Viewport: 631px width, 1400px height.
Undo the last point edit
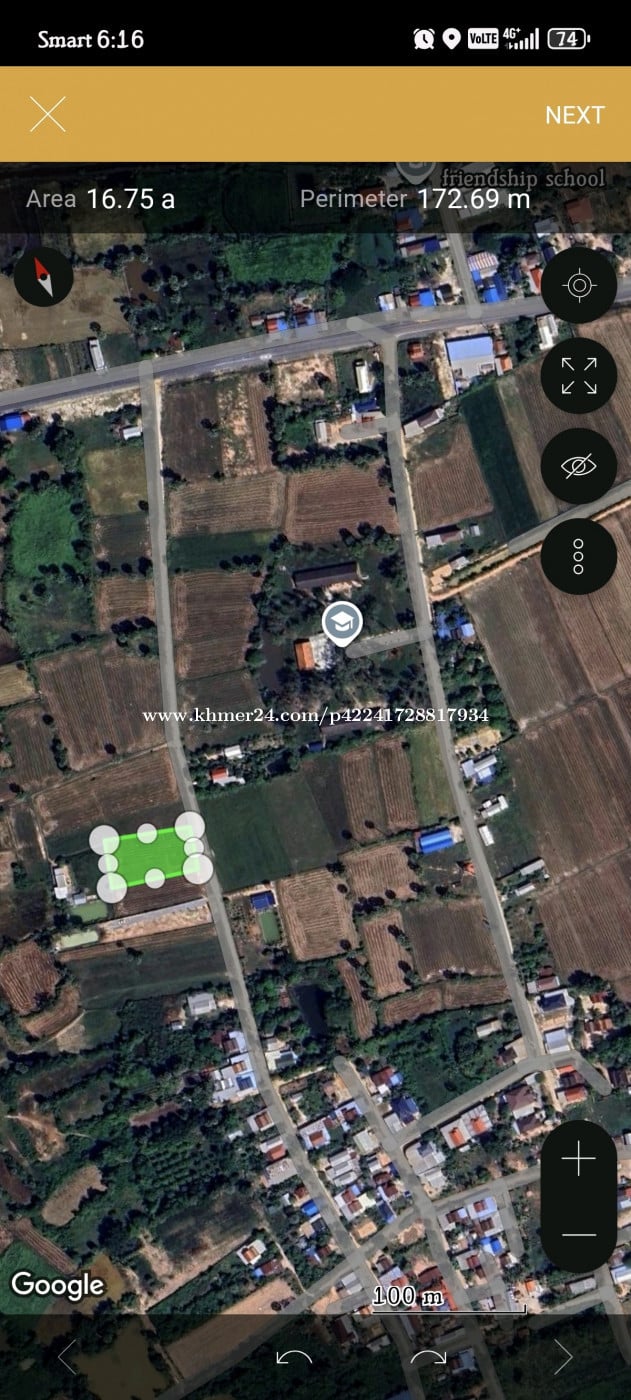(294, 1357)
